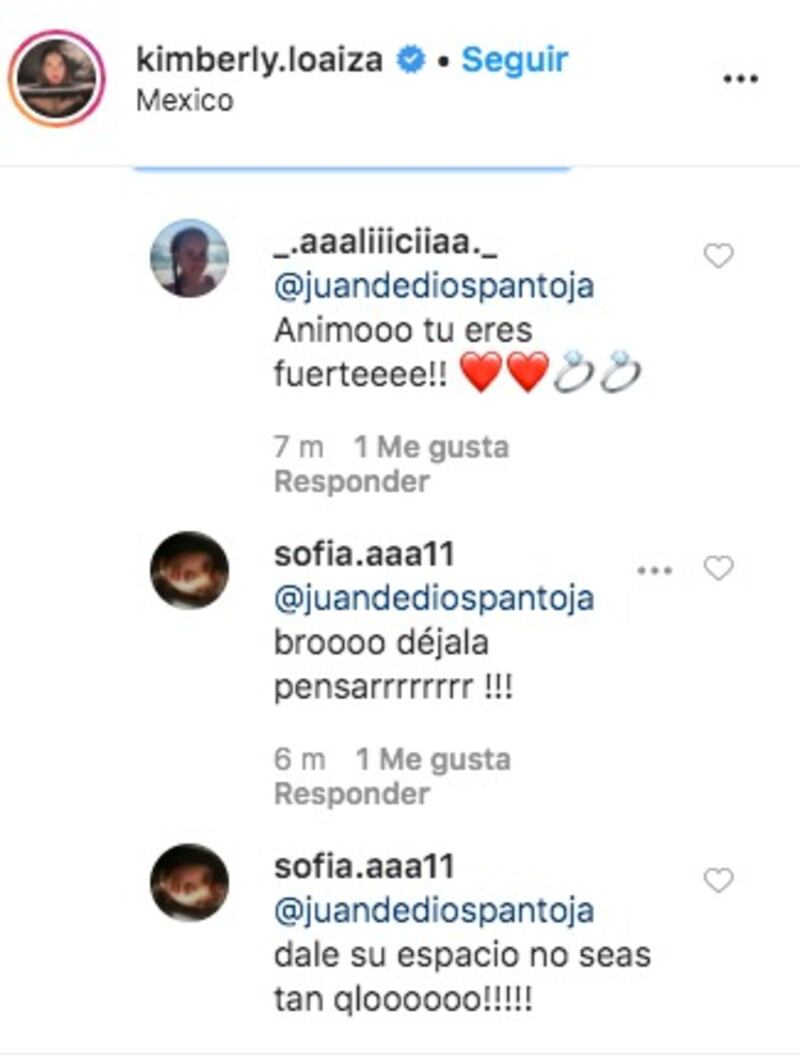This screenshot has width=800, height=1060.
Task: View likes on the 6 m comment
Action: coord(433,759)
